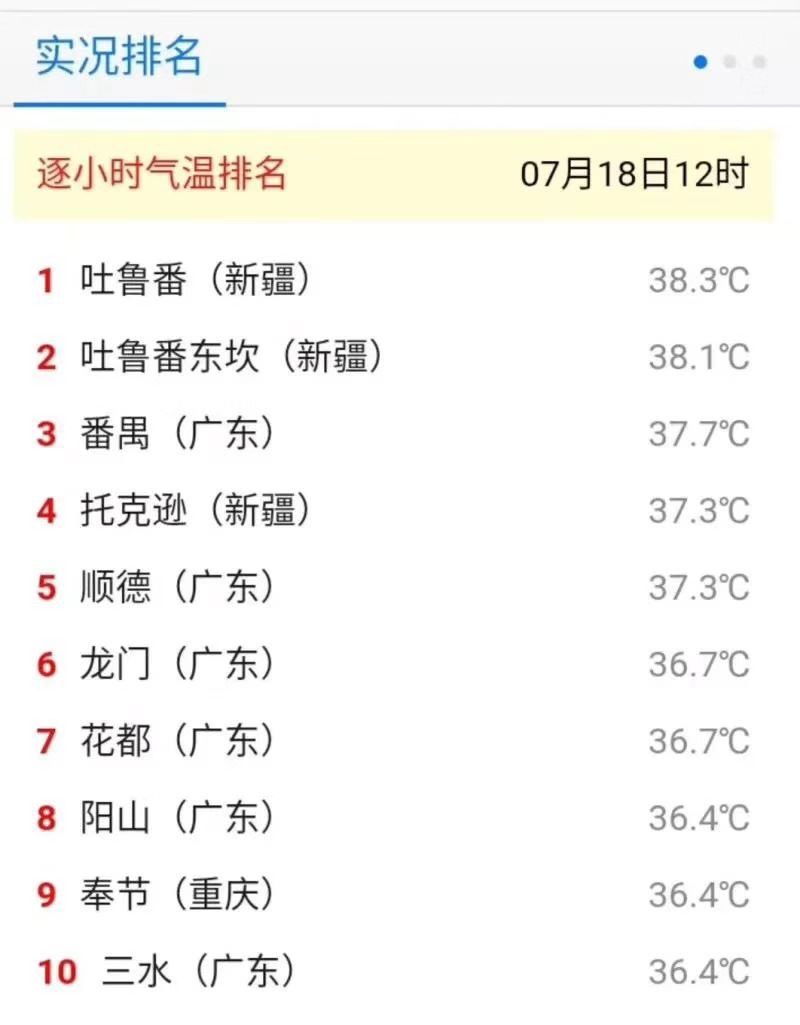Click the 38.3℃ temperature value

(697, 279)
